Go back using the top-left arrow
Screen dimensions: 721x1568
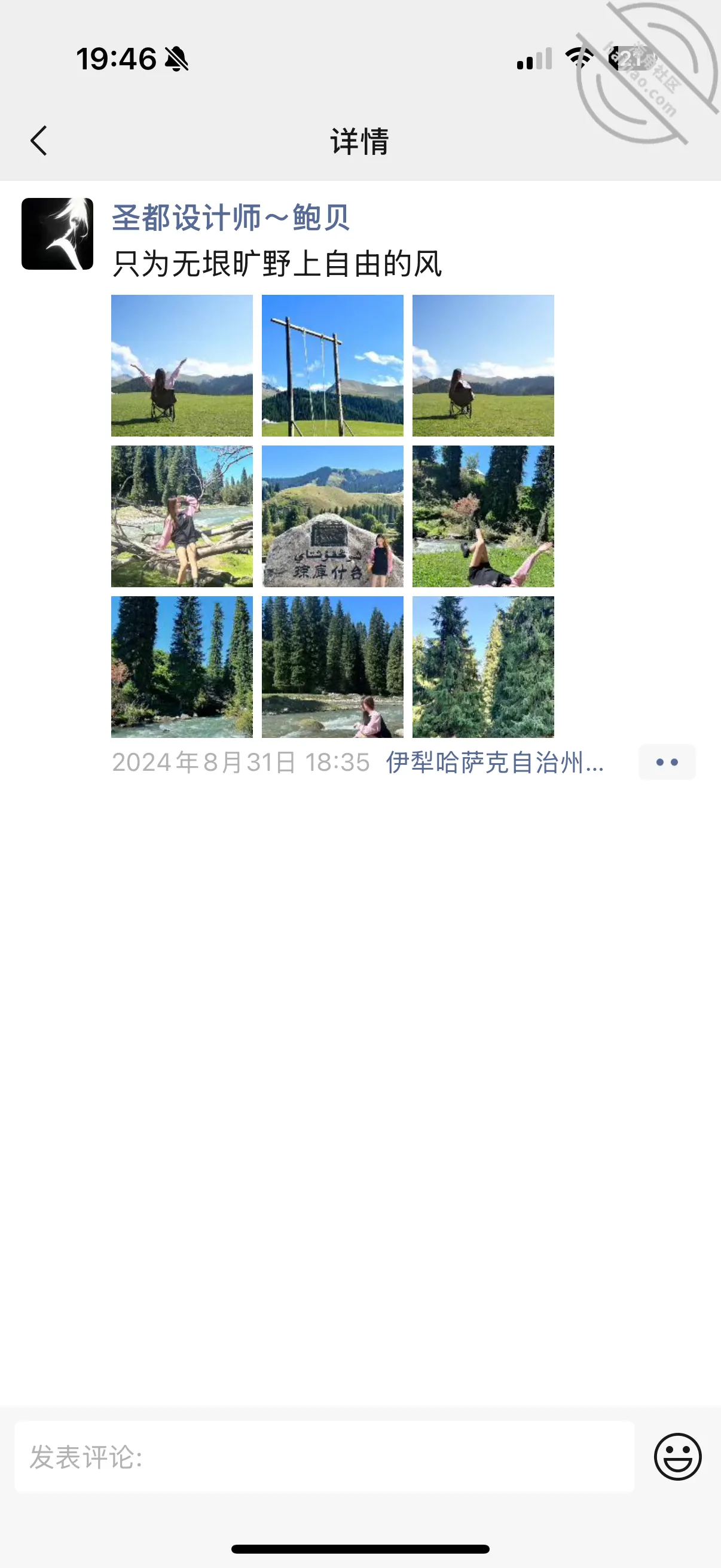pos(39,141)
